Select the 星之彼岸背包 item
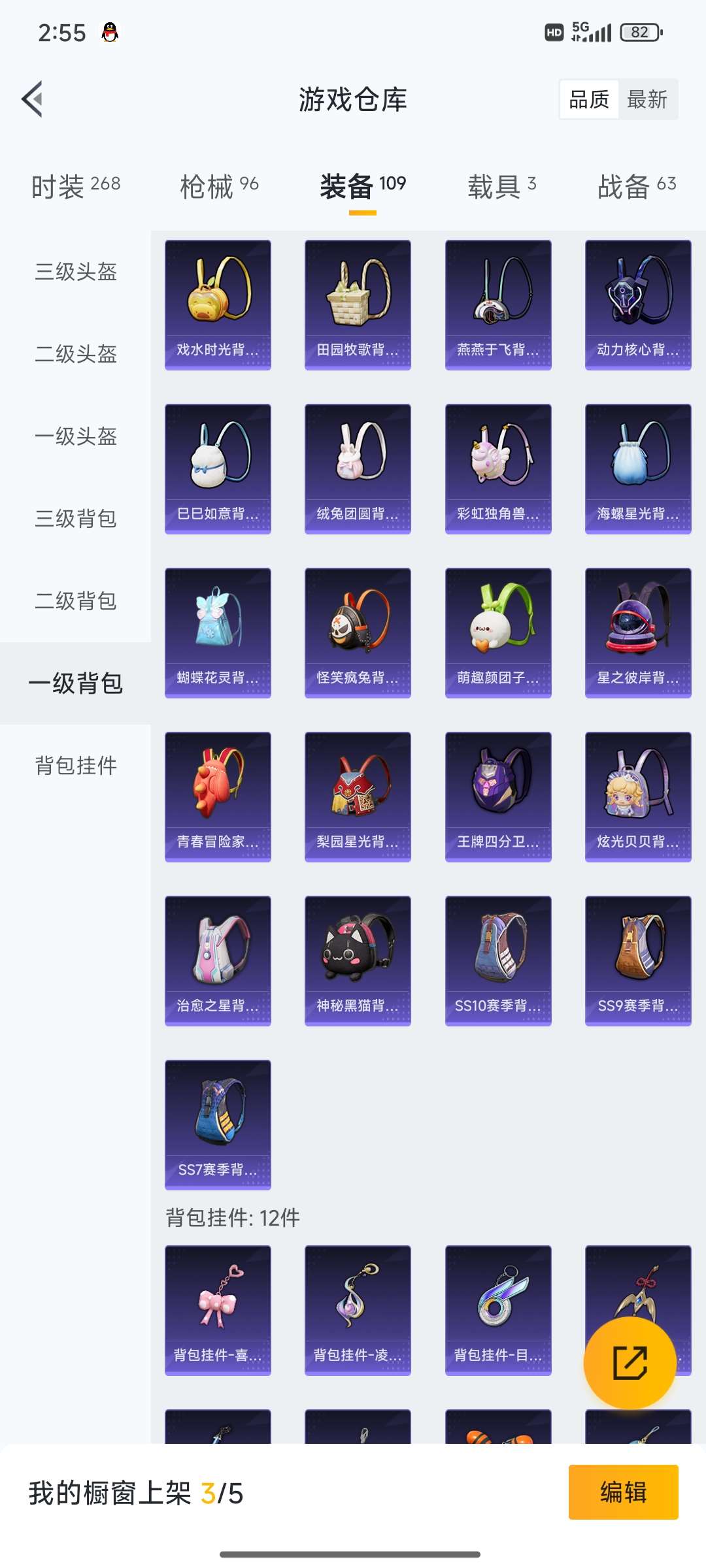Screen dimensions: 706x1568 [638, 632]
